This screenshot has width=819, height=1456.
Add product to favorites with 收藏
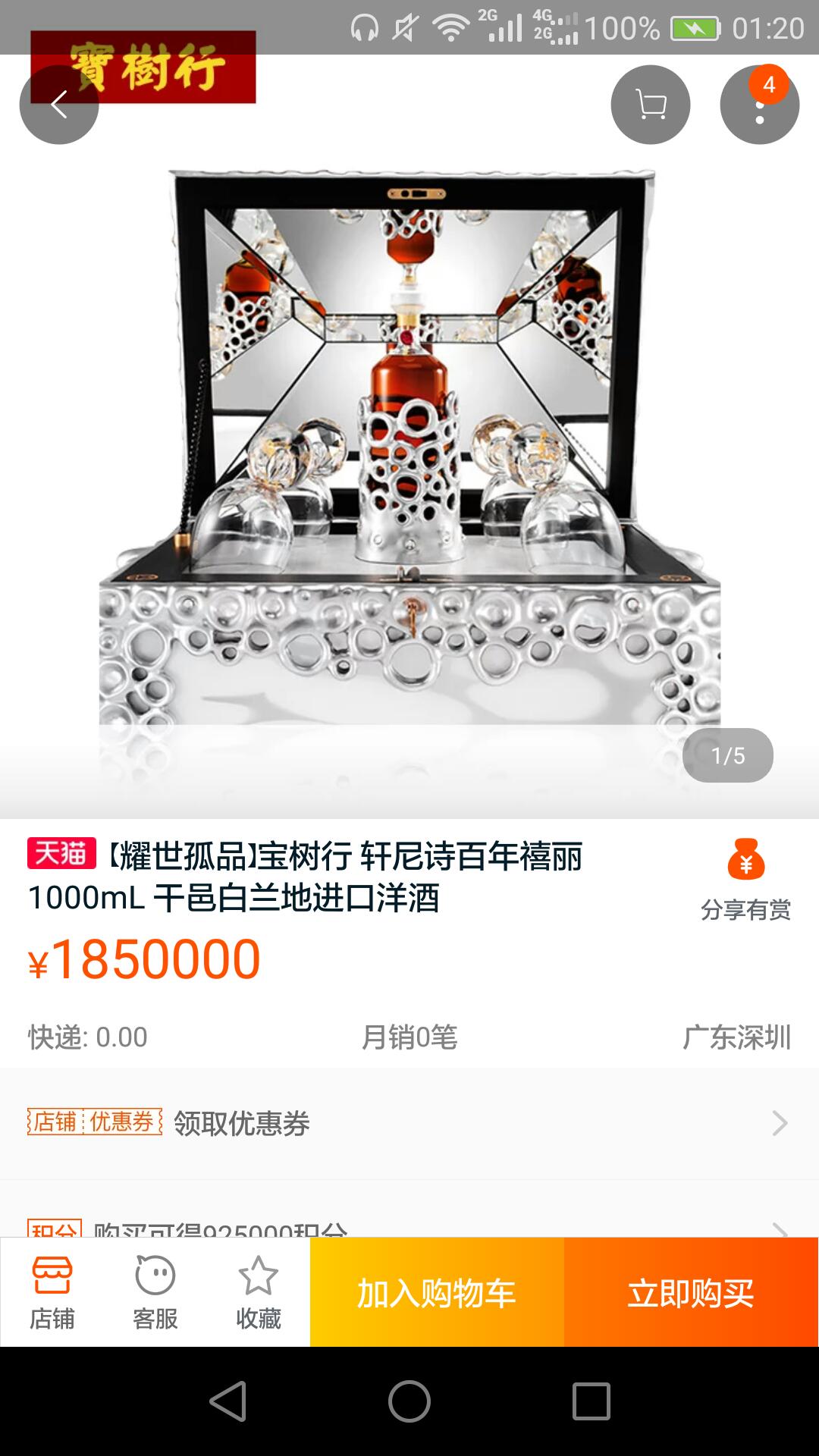click(x=259, y=1293)
